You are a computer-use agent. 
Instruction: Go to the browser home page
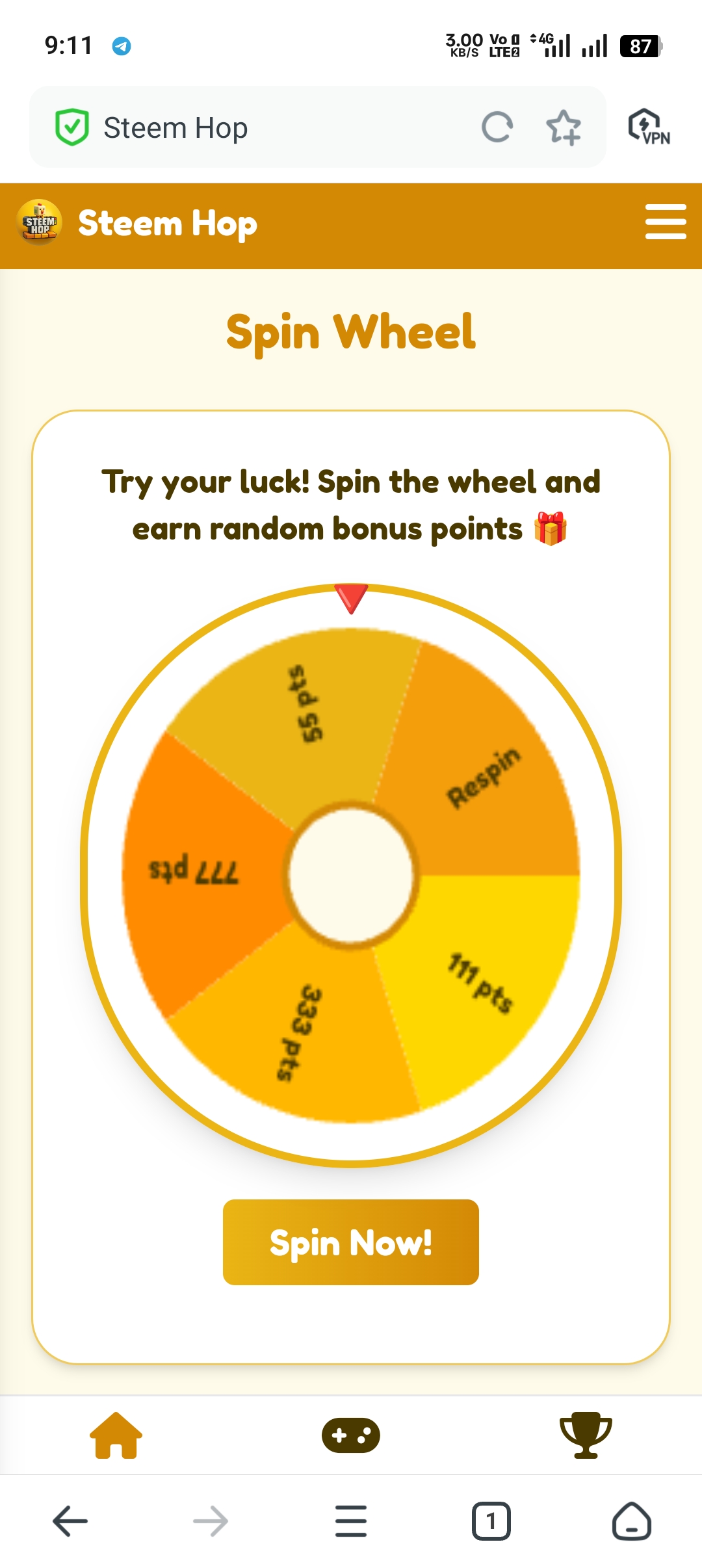tap(631, 1521)
